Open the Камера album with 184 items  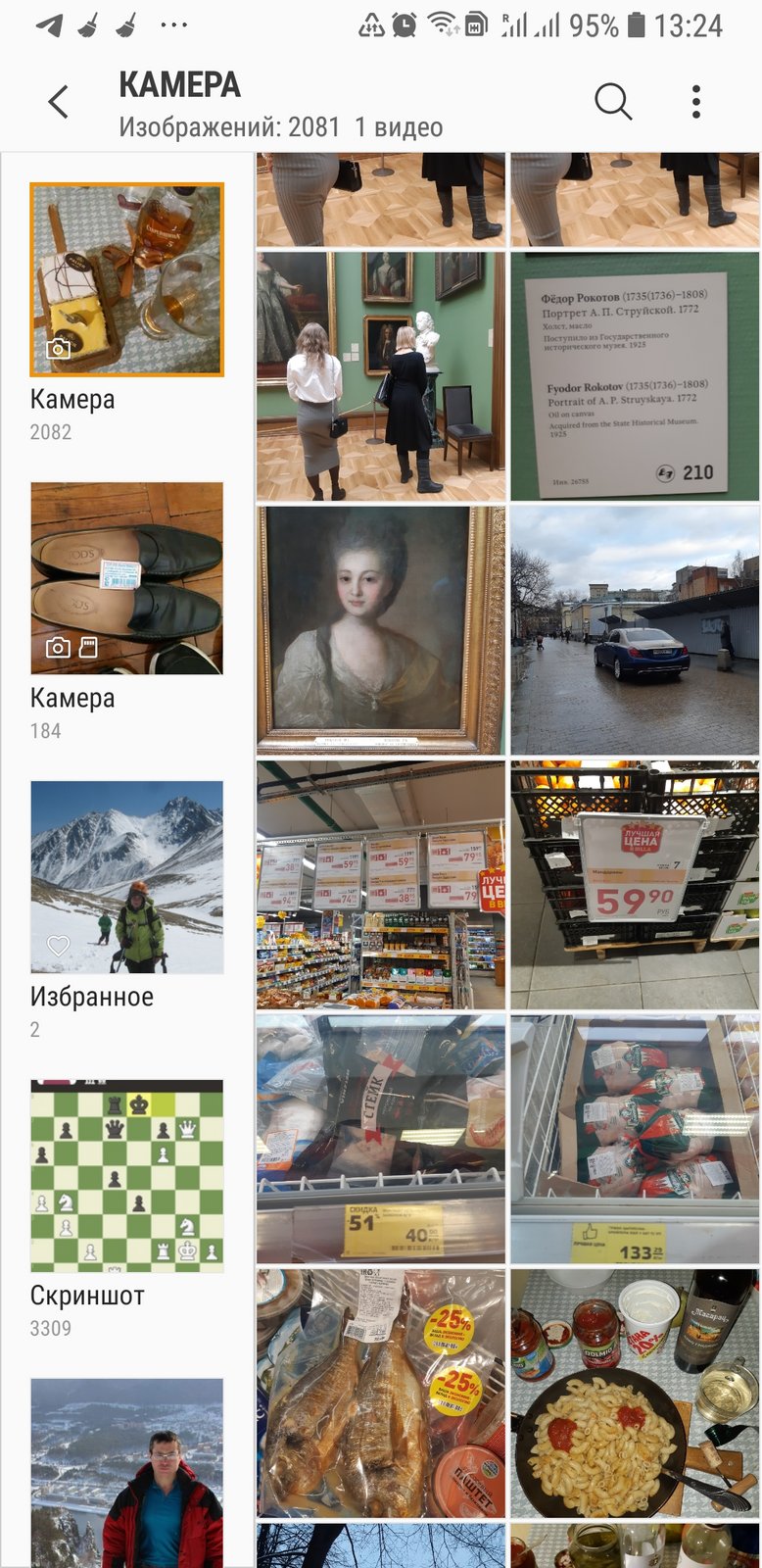pyautogui.click(x=126, y=578)
